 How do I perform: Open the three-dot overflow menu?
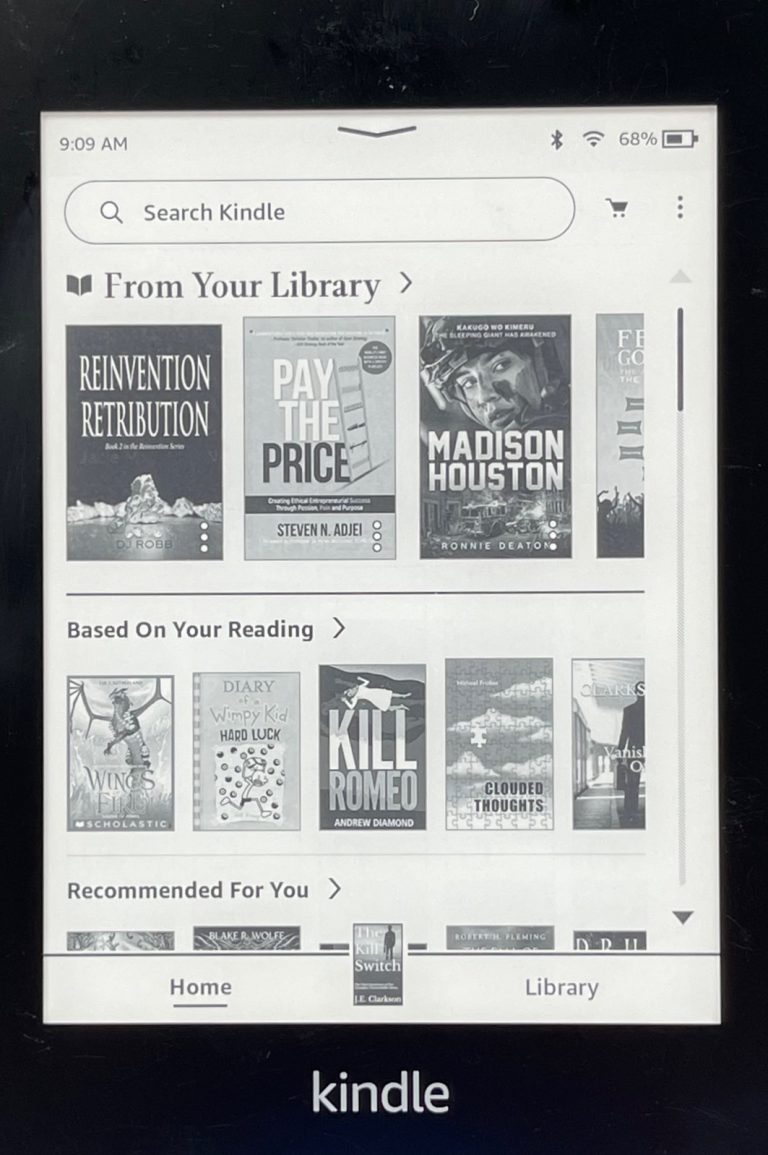pos(680,208)
